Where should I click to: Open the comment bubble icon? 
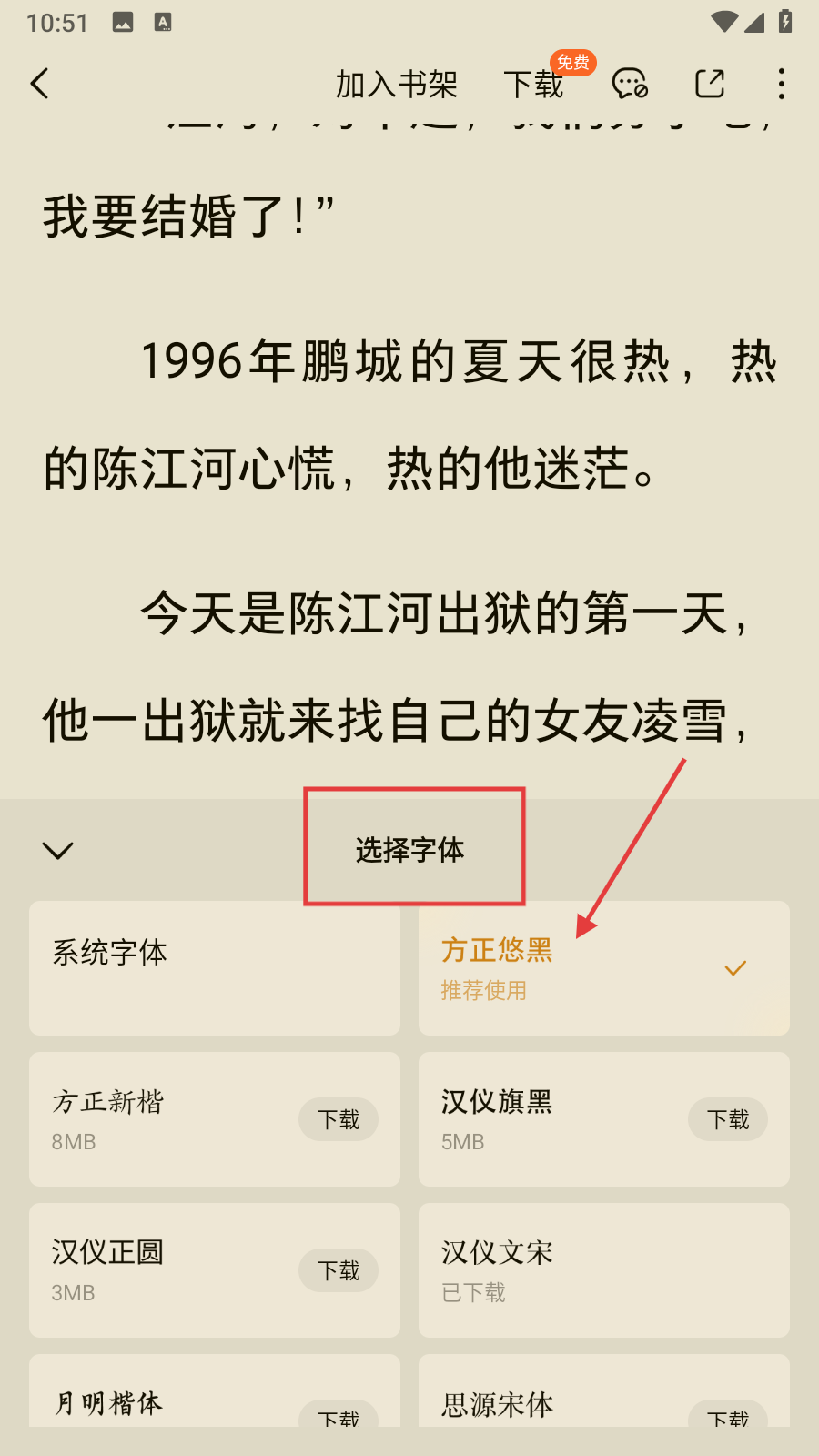(x=629, y=84)
